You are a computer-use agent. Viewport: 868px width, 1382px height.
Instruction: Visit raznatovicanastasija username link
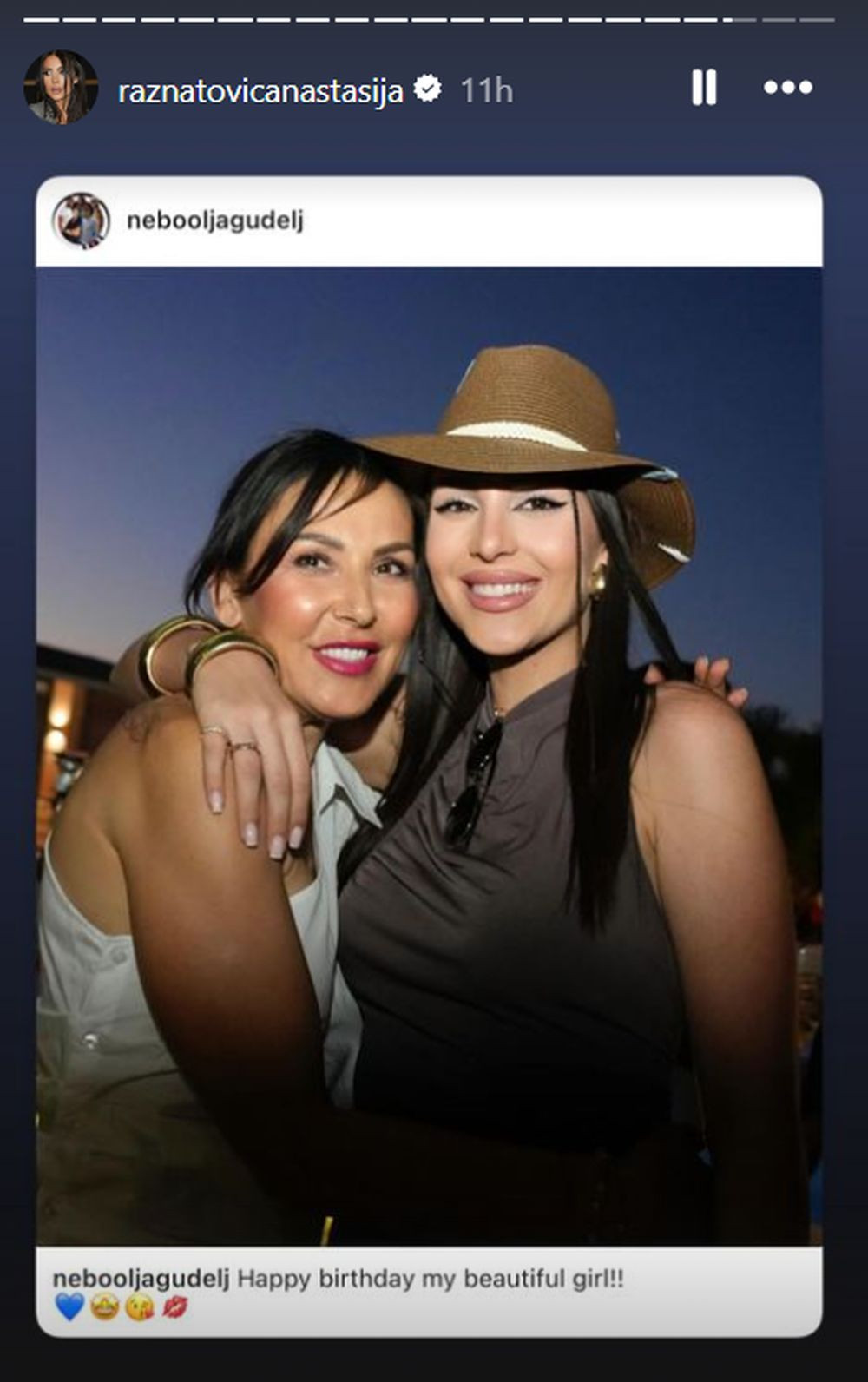260,90
